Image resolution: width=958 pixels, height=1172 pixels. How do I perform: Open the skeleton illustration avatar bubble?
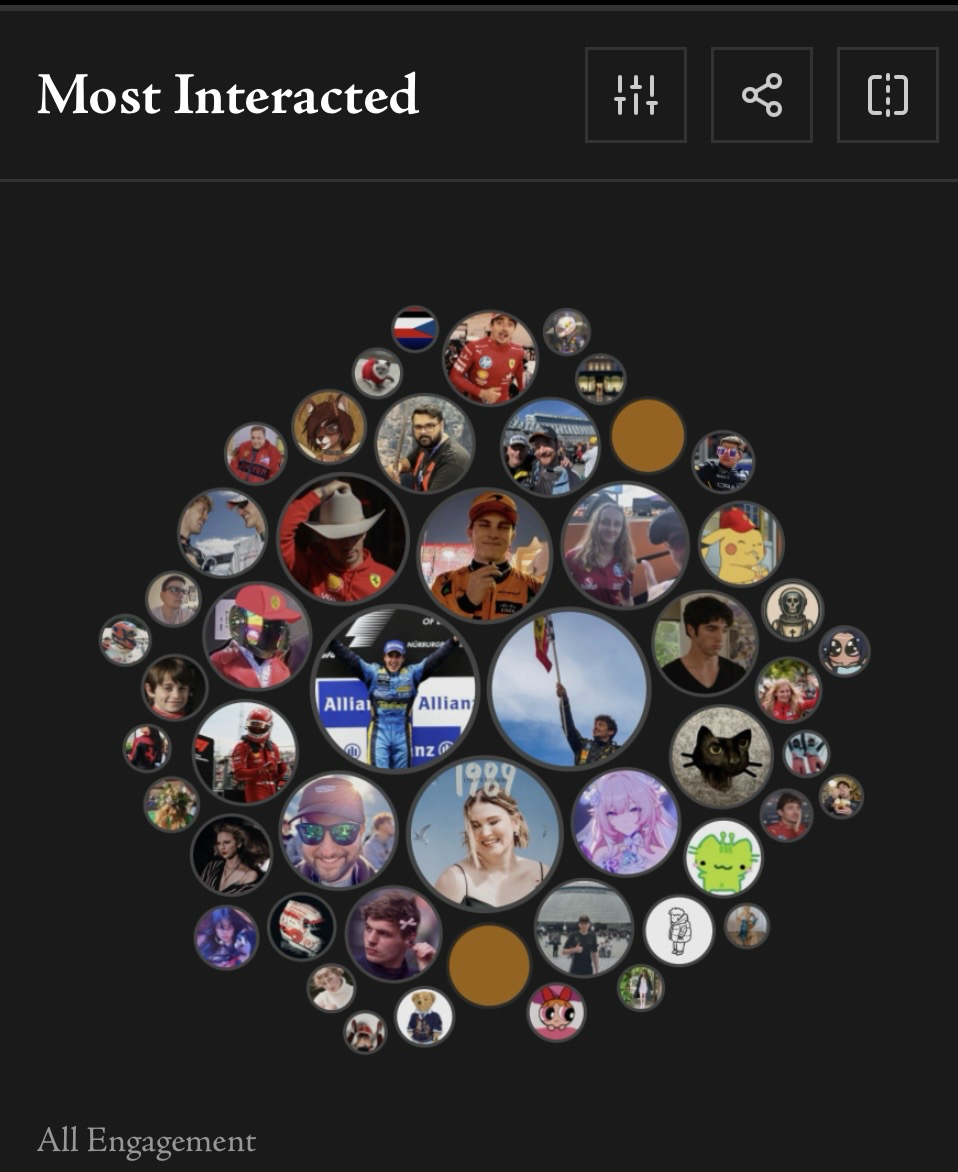(x=793, y=610)
